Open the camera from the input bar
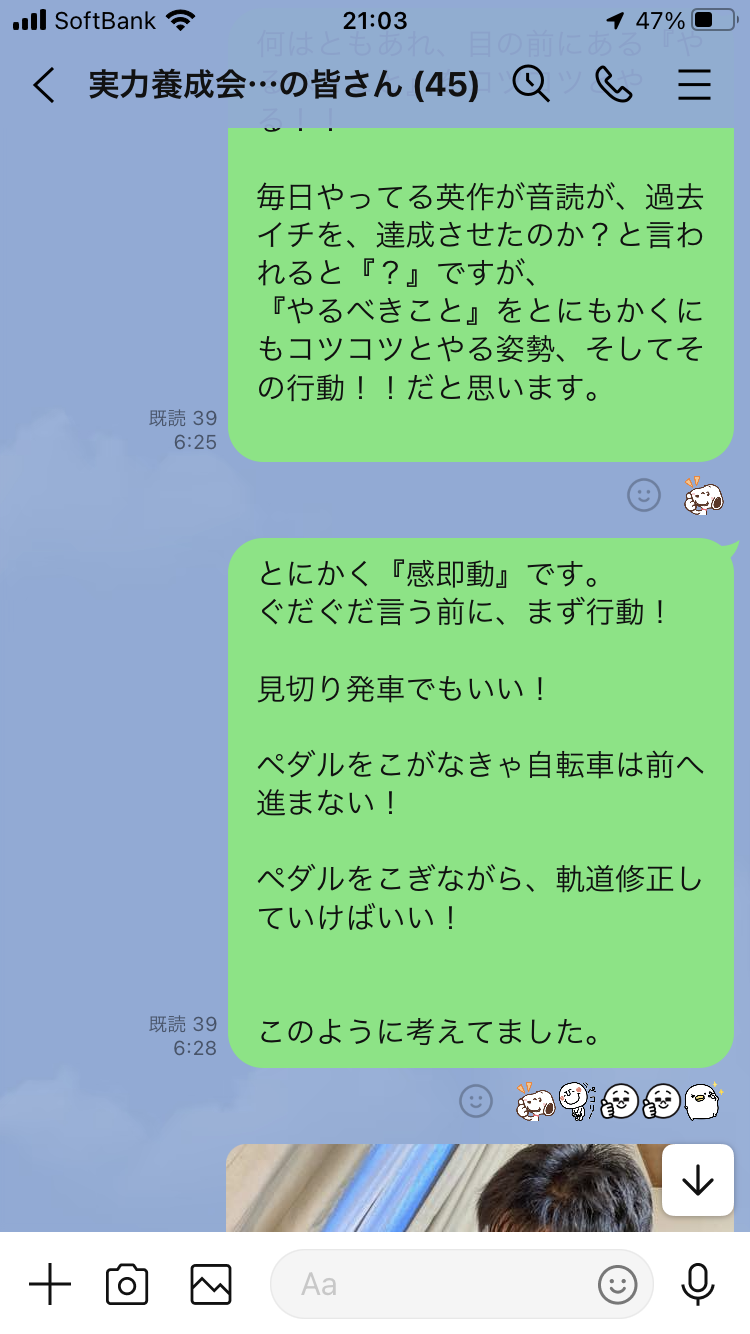Image resolution: width=750 pixels, height=1334 pixels. coord(127,1284)
